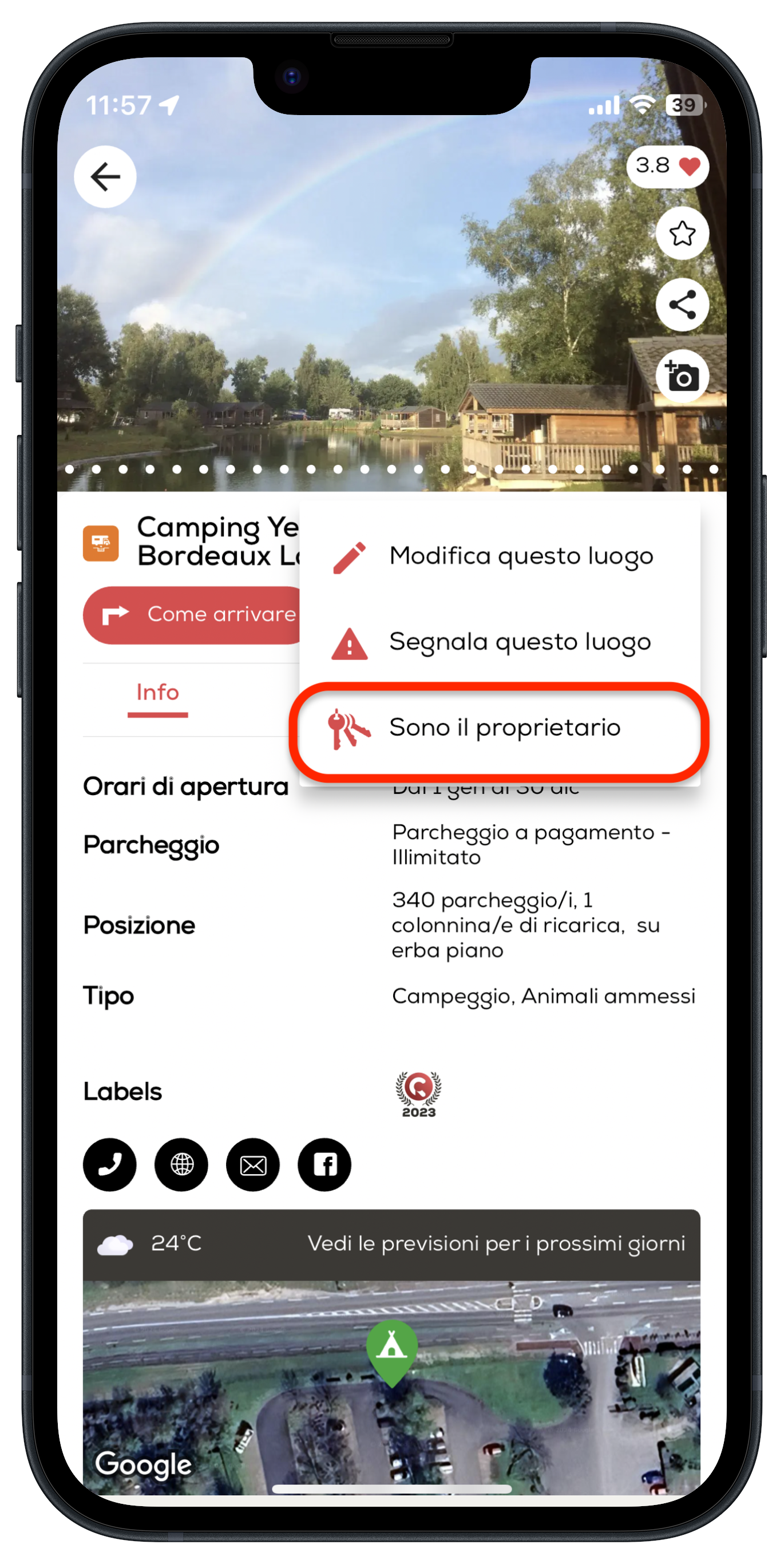Open the 3.8 heart rating badge
The width and height of the screenshot is (784, 1564).
[667, 166]
